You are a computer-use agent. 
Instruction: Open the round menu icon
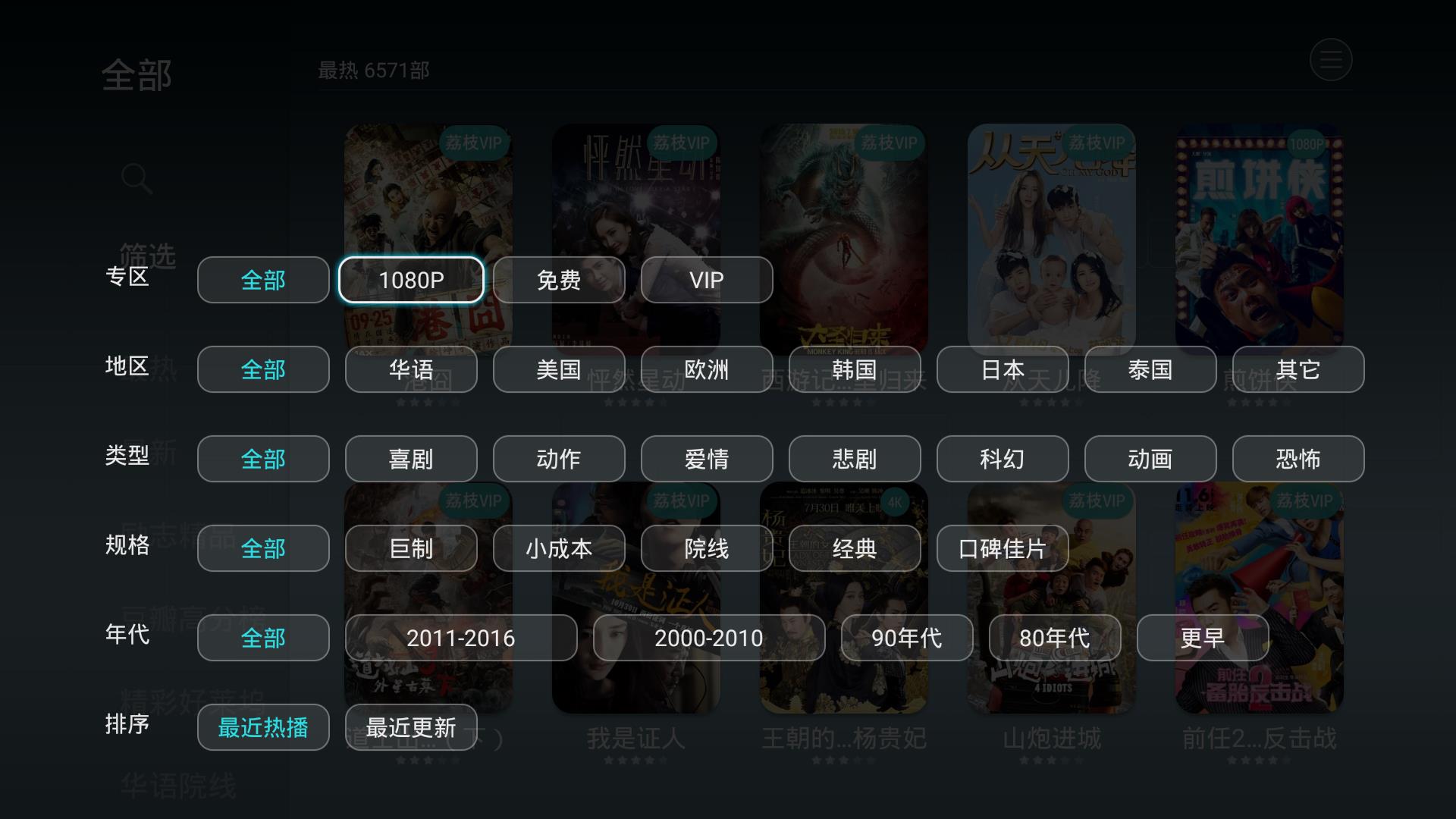[1331, 60]
